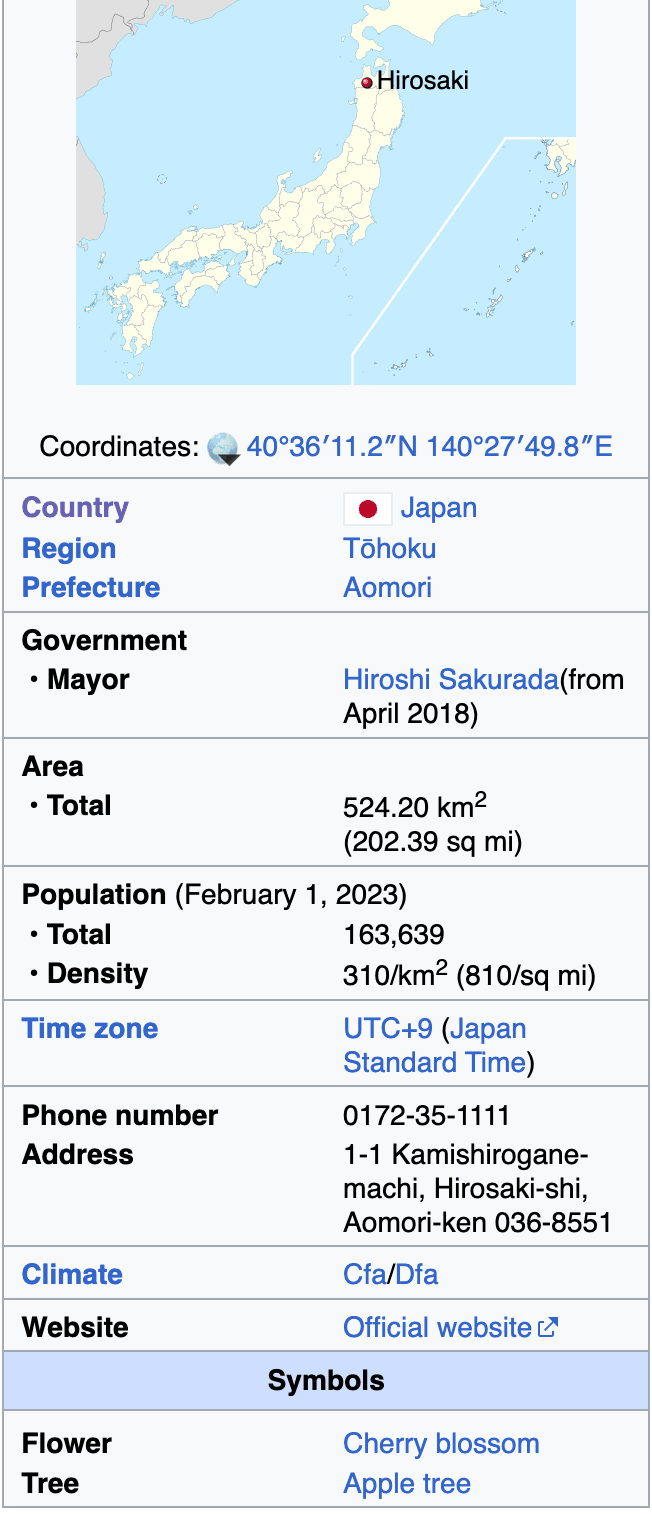Open the coordinates 40°36′11.2″N 140°27′49.8″E link
Viewport: 652px width, 1516px height.
tap(429, 446)
